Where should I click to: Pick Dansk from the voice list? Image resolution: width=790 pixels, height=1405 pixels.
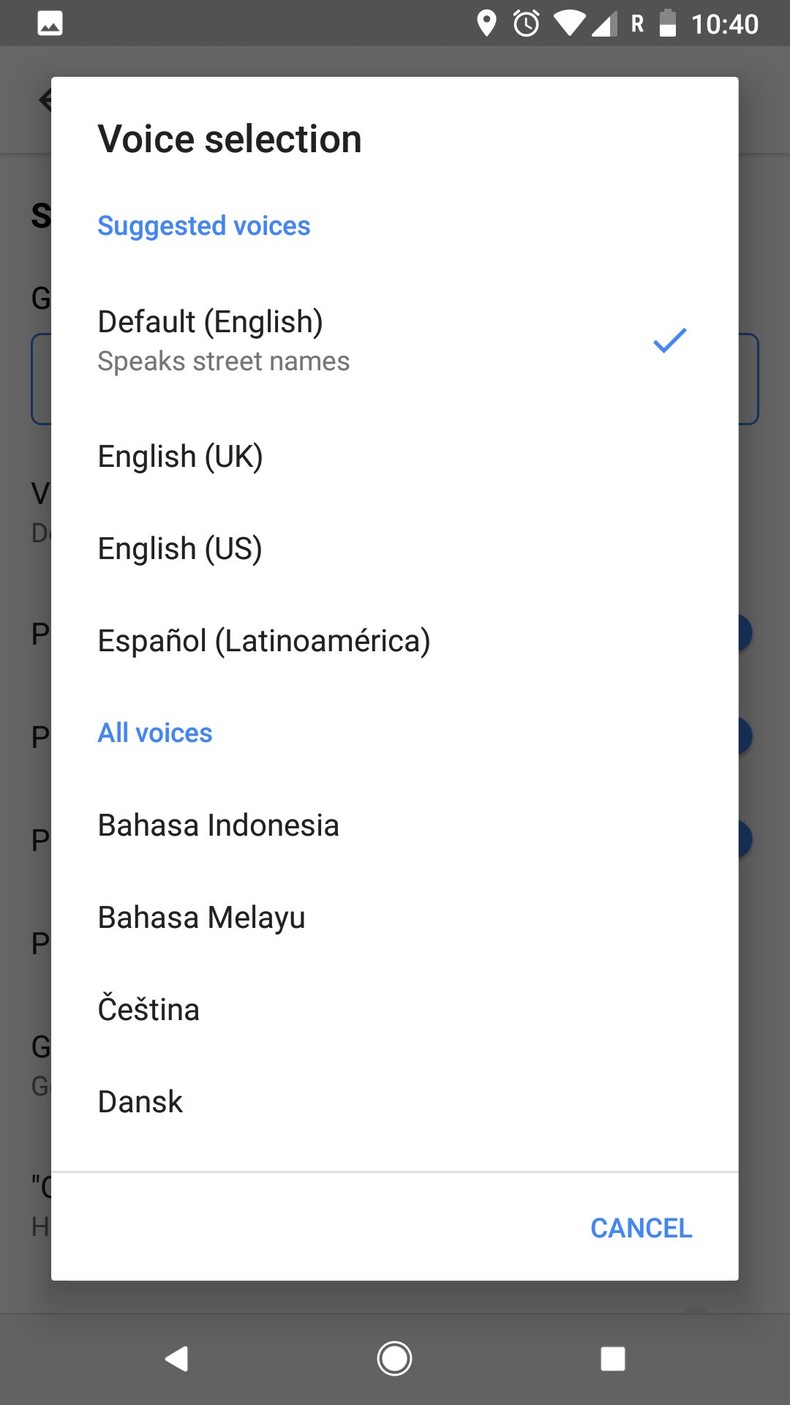point(140,1101)
